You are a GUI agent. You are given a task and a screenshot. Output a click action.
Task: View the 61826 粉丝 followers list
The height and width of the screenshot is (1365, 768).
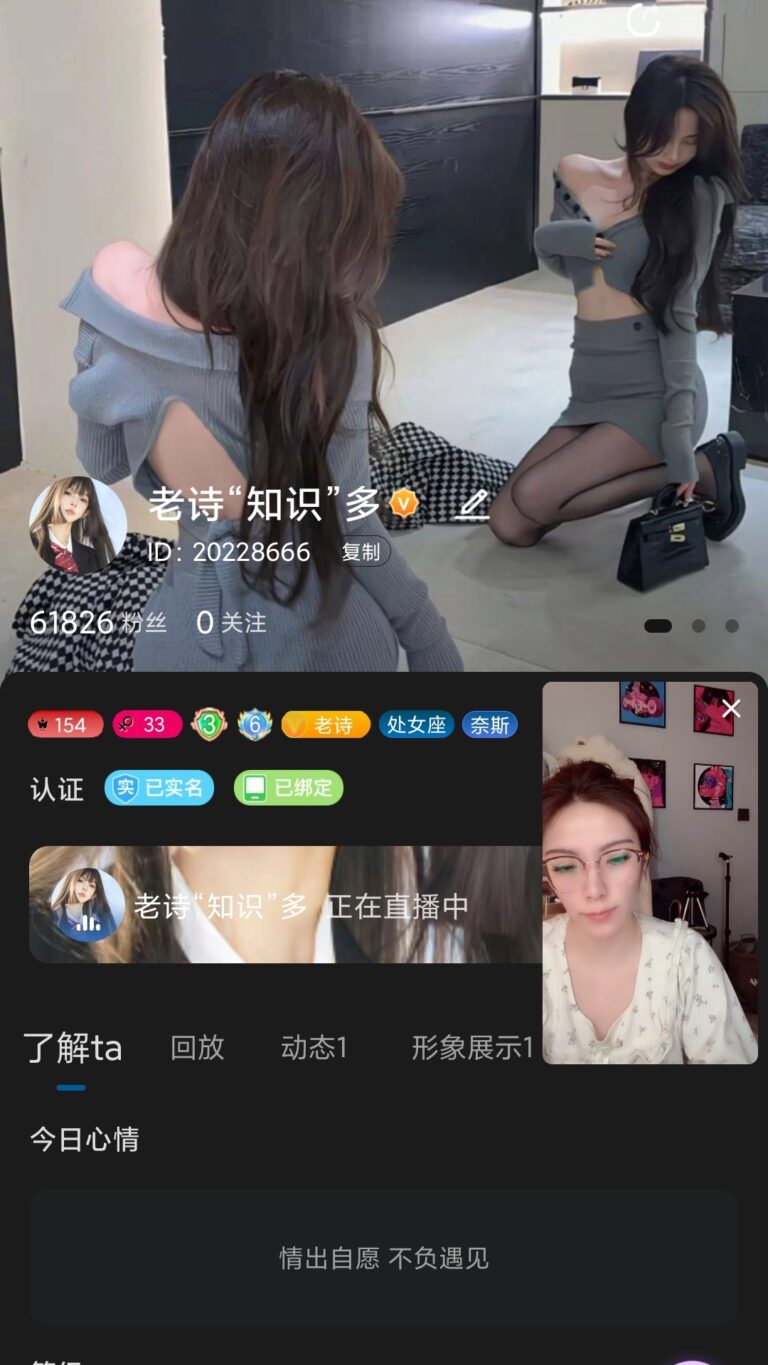pos(97,622)
